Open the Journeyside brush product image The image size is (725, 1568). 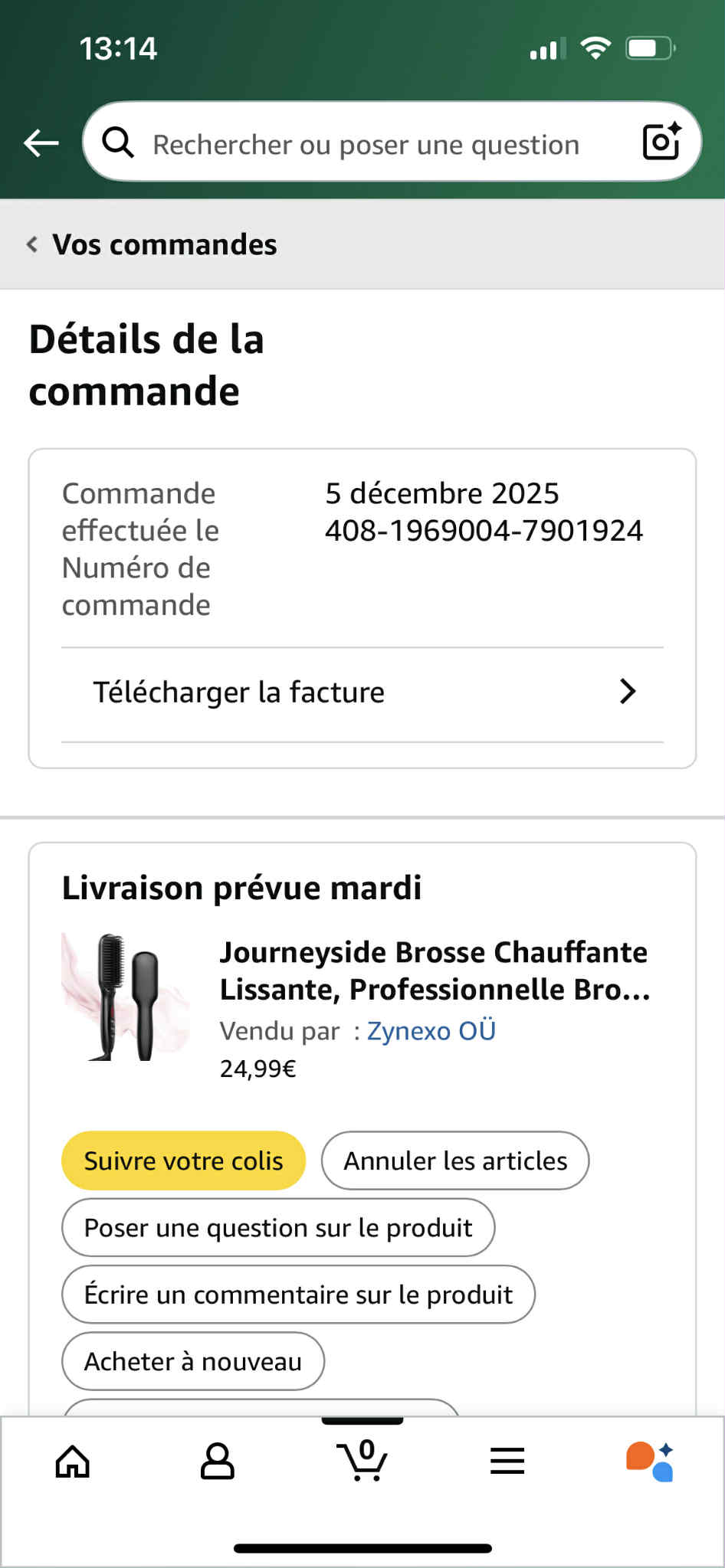click(126, 997)
